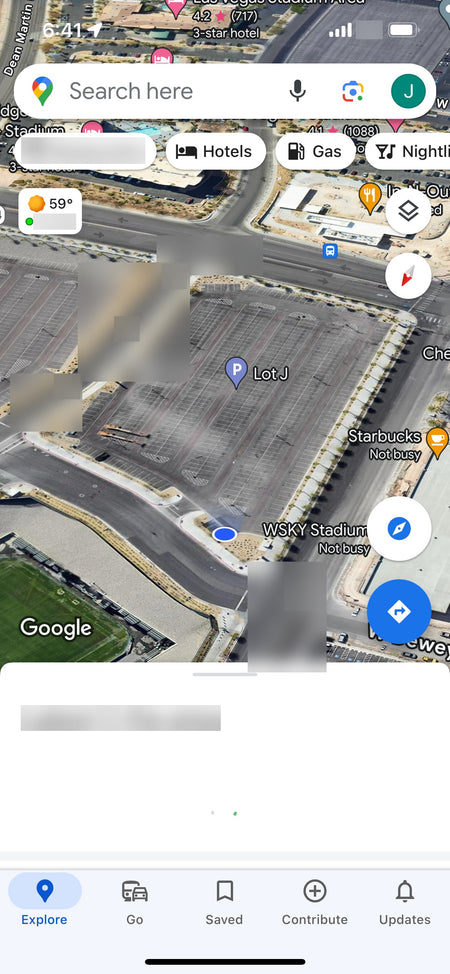Open Google Lens camera search
The width and height of the screenshot is (450, 974).
click(353, 91)
